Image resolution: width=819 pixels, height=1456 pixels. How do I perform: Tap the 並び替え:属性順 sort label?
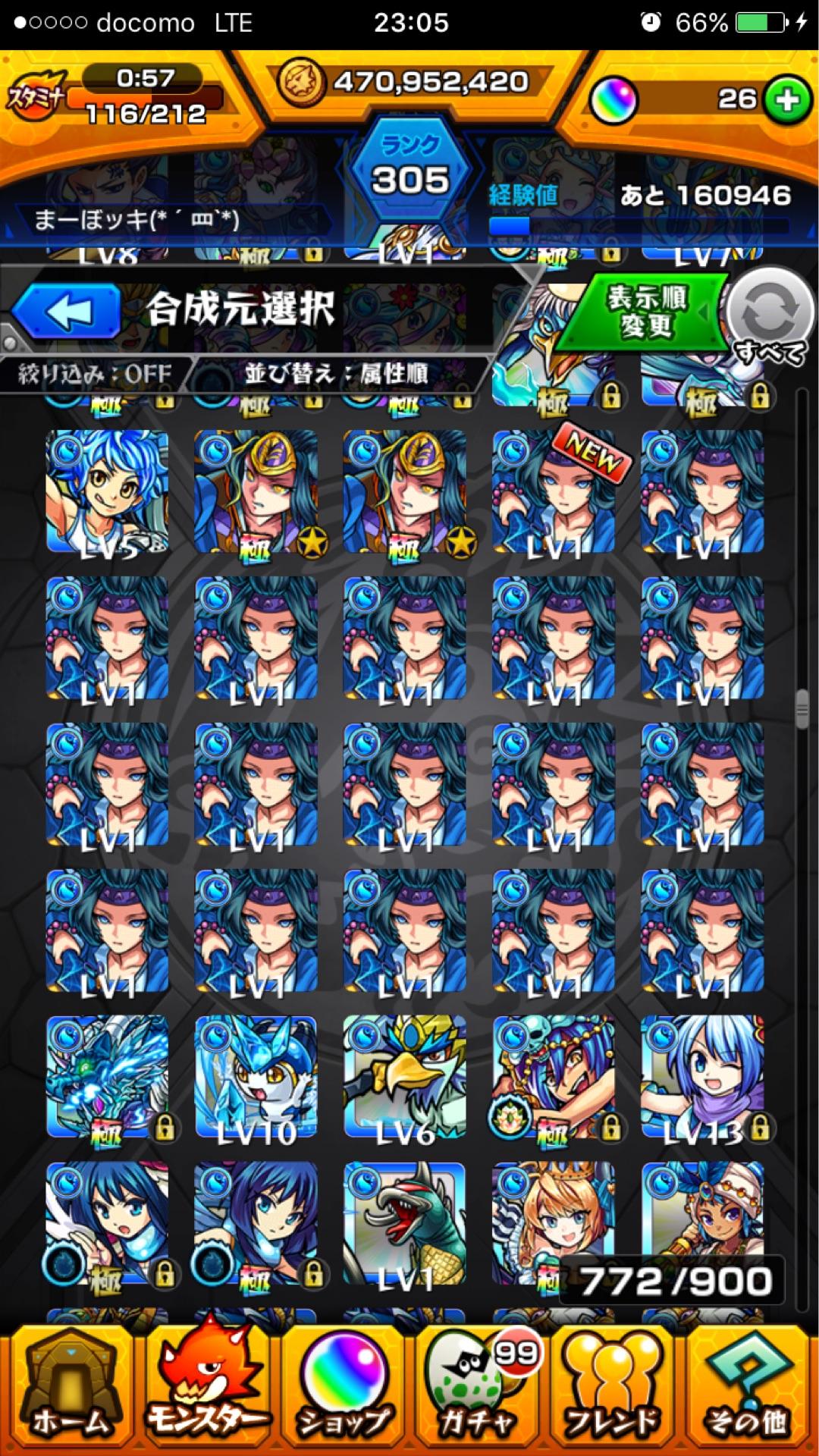[336, 374]
